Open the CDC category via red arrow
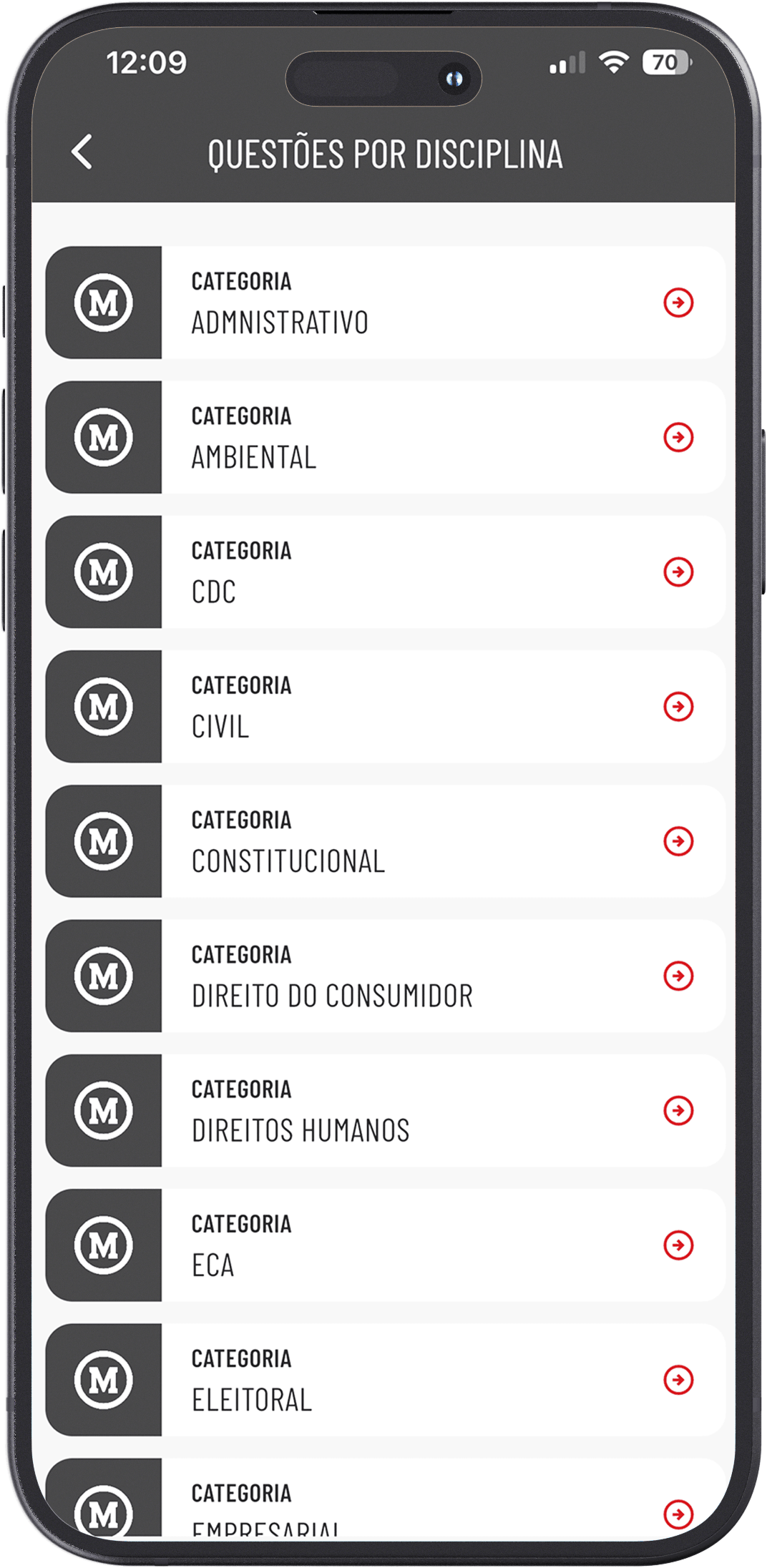The width and height of the screenshot is (767, 1568). coord(678,571)
